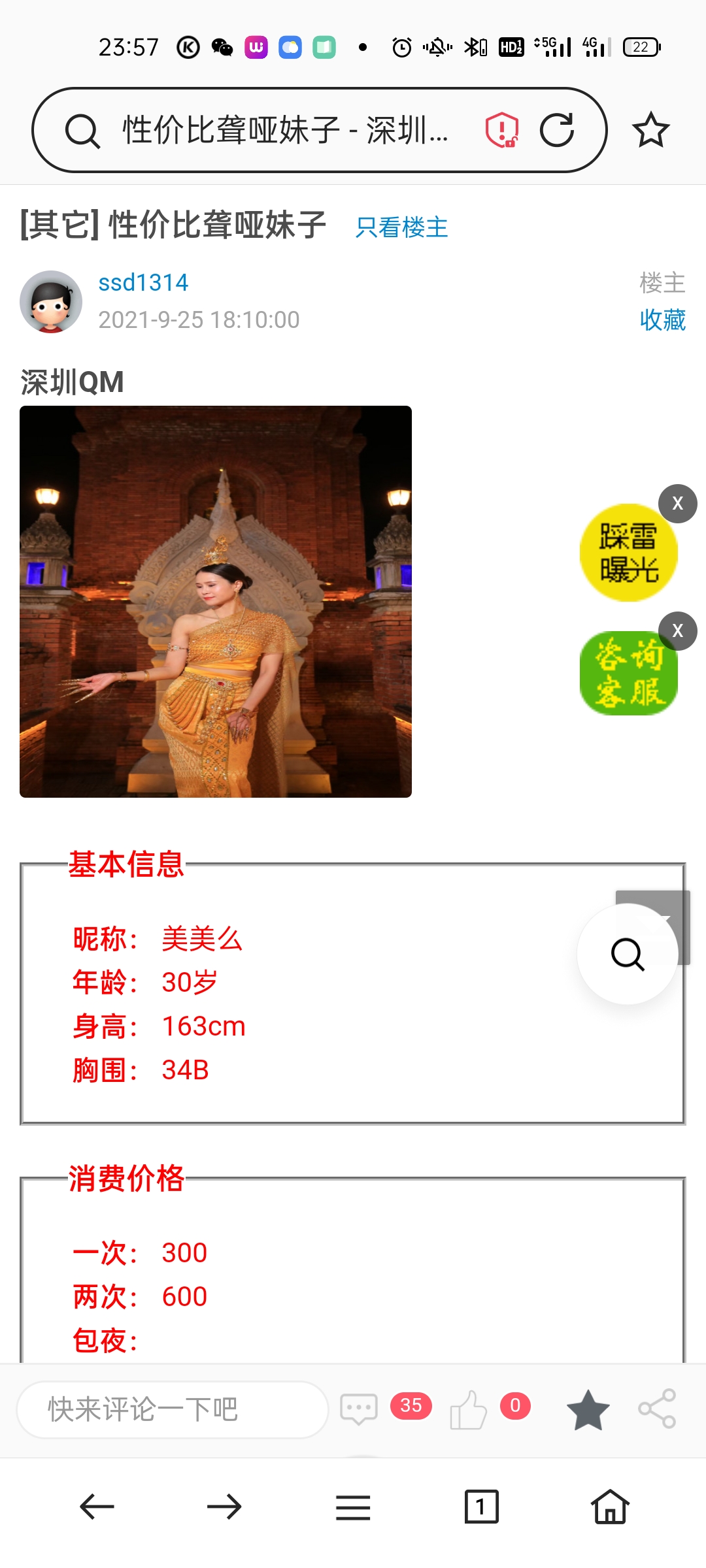The height and width of the screenshot is (1568, 706).
Task: Favorite post with the bottom star icon
Action: (588, 1409)
